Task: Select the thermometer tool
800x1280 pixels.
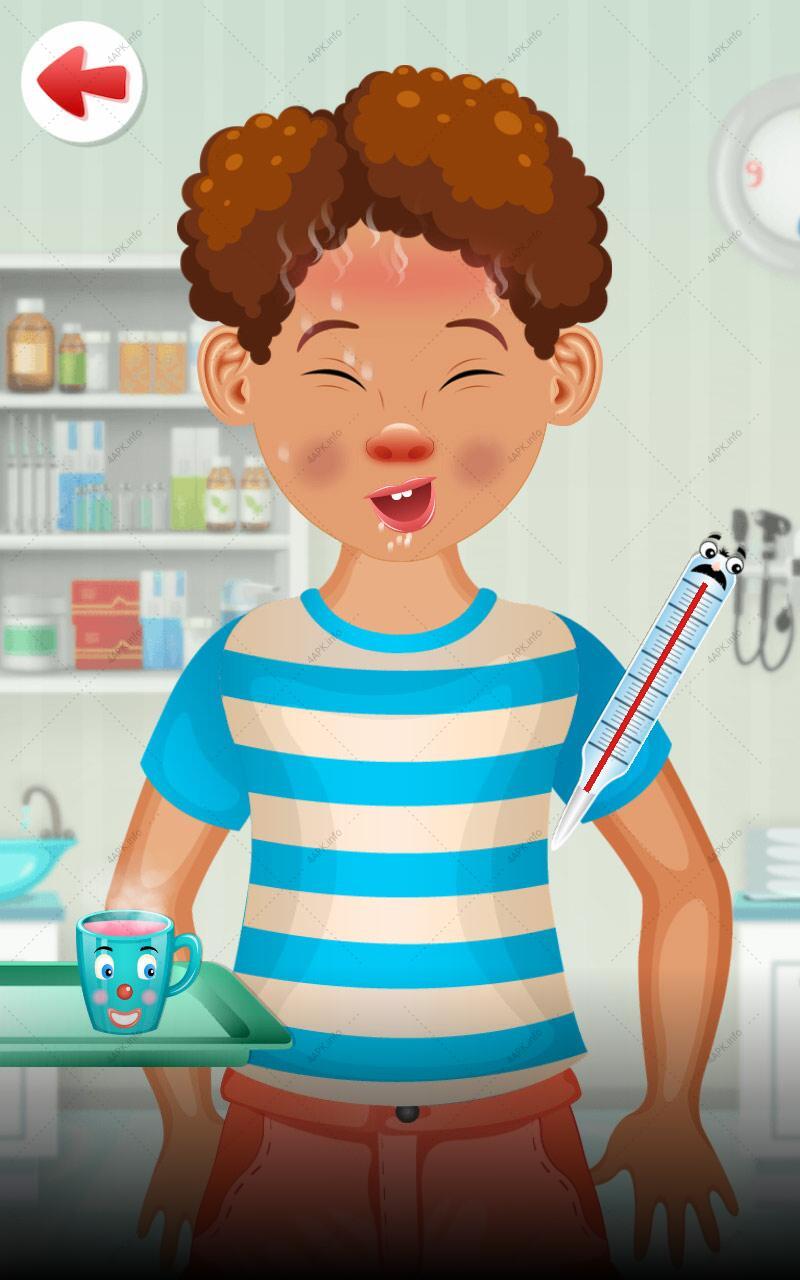Action: coord(649,689)
